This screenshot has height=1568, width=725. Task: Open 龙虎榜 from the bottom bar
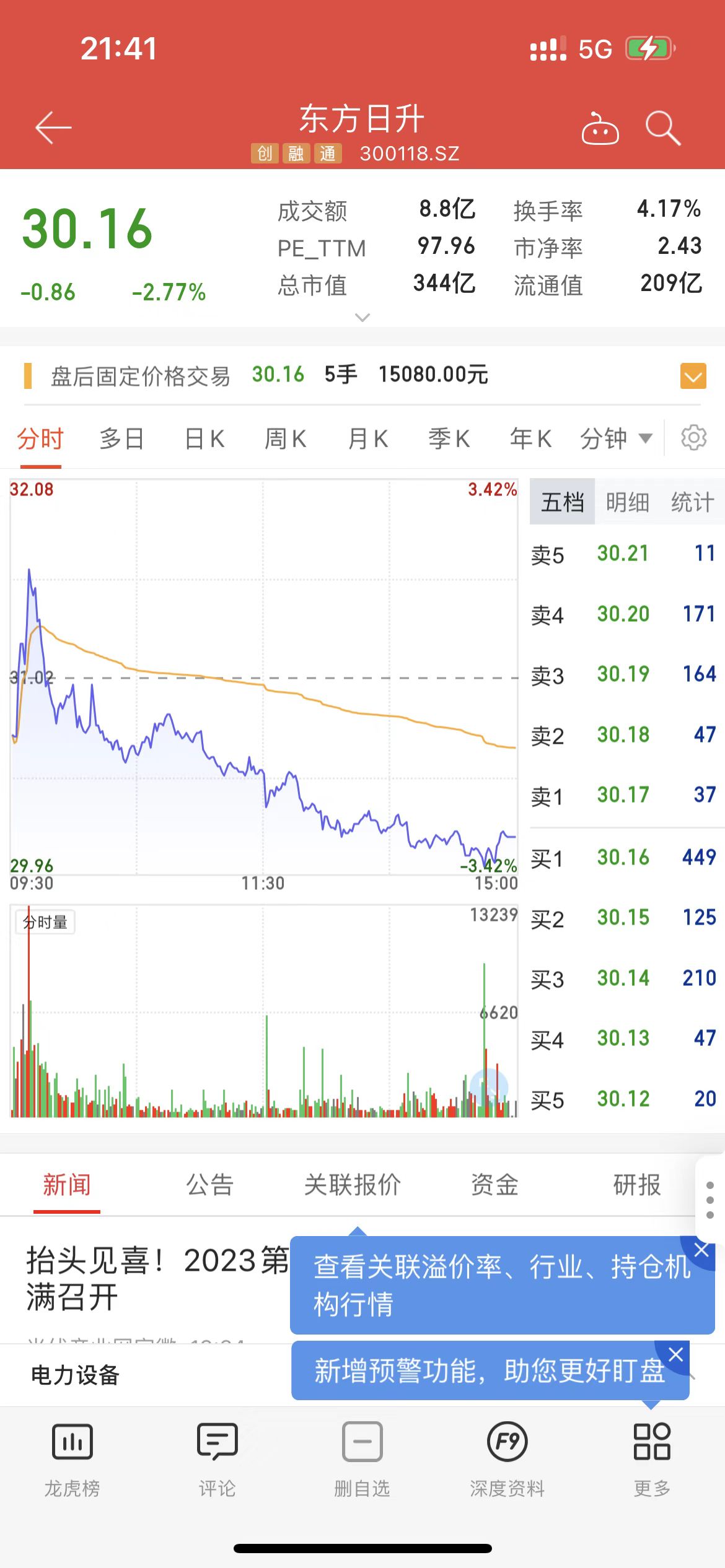(72, 1458)
